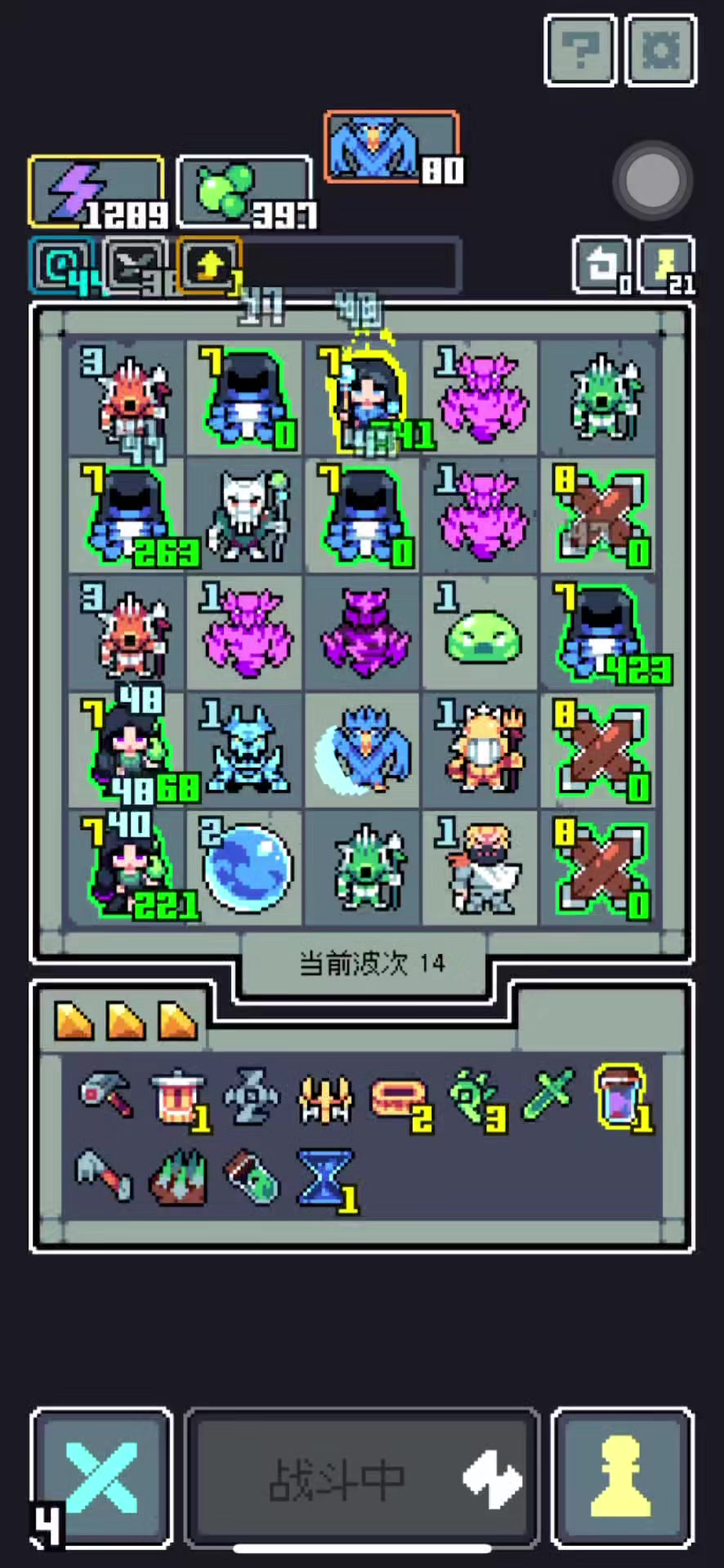Screen dimensions: 724x1568
Task: Tap the green vial item
Action: click(253, 1177)
